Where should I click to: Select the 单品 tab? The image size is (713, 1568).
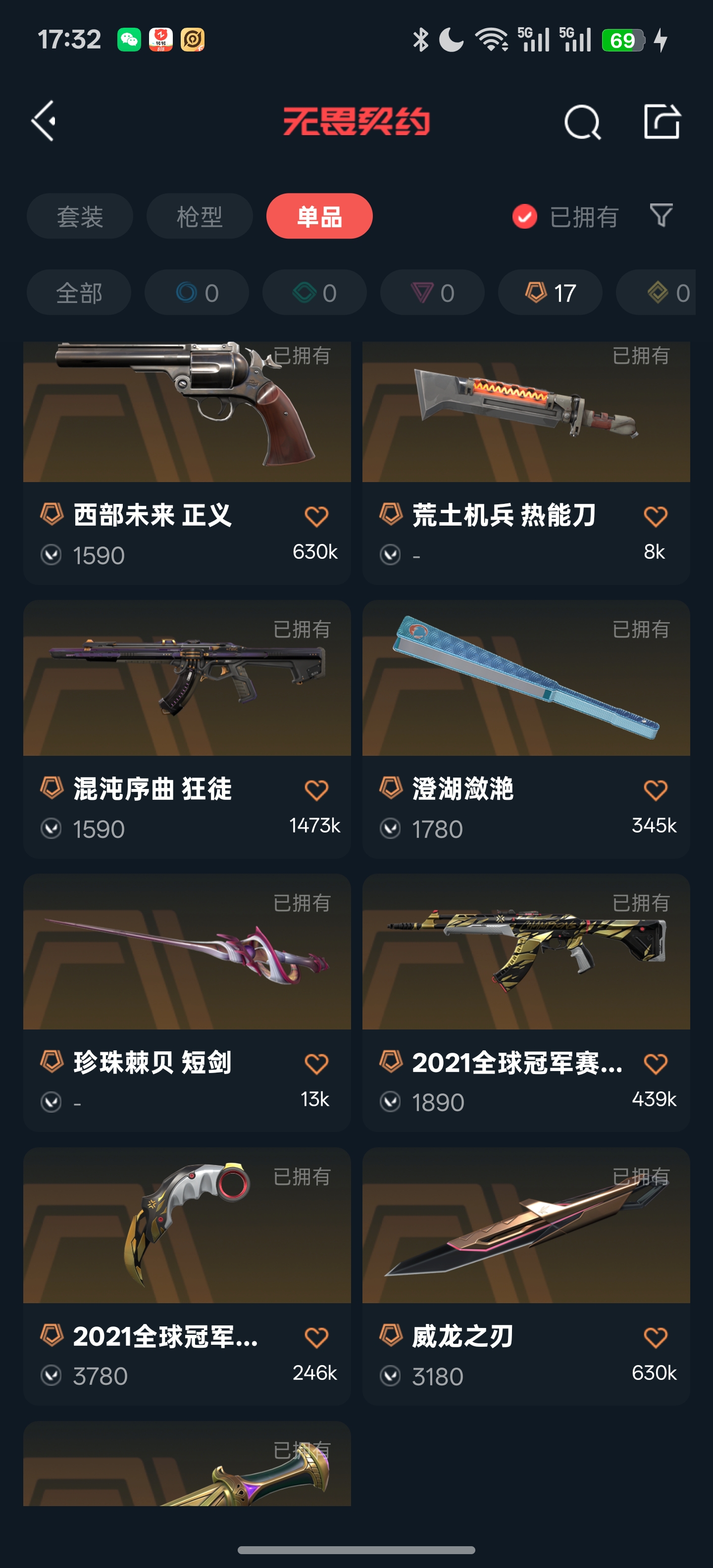click(x=319, y=217)
